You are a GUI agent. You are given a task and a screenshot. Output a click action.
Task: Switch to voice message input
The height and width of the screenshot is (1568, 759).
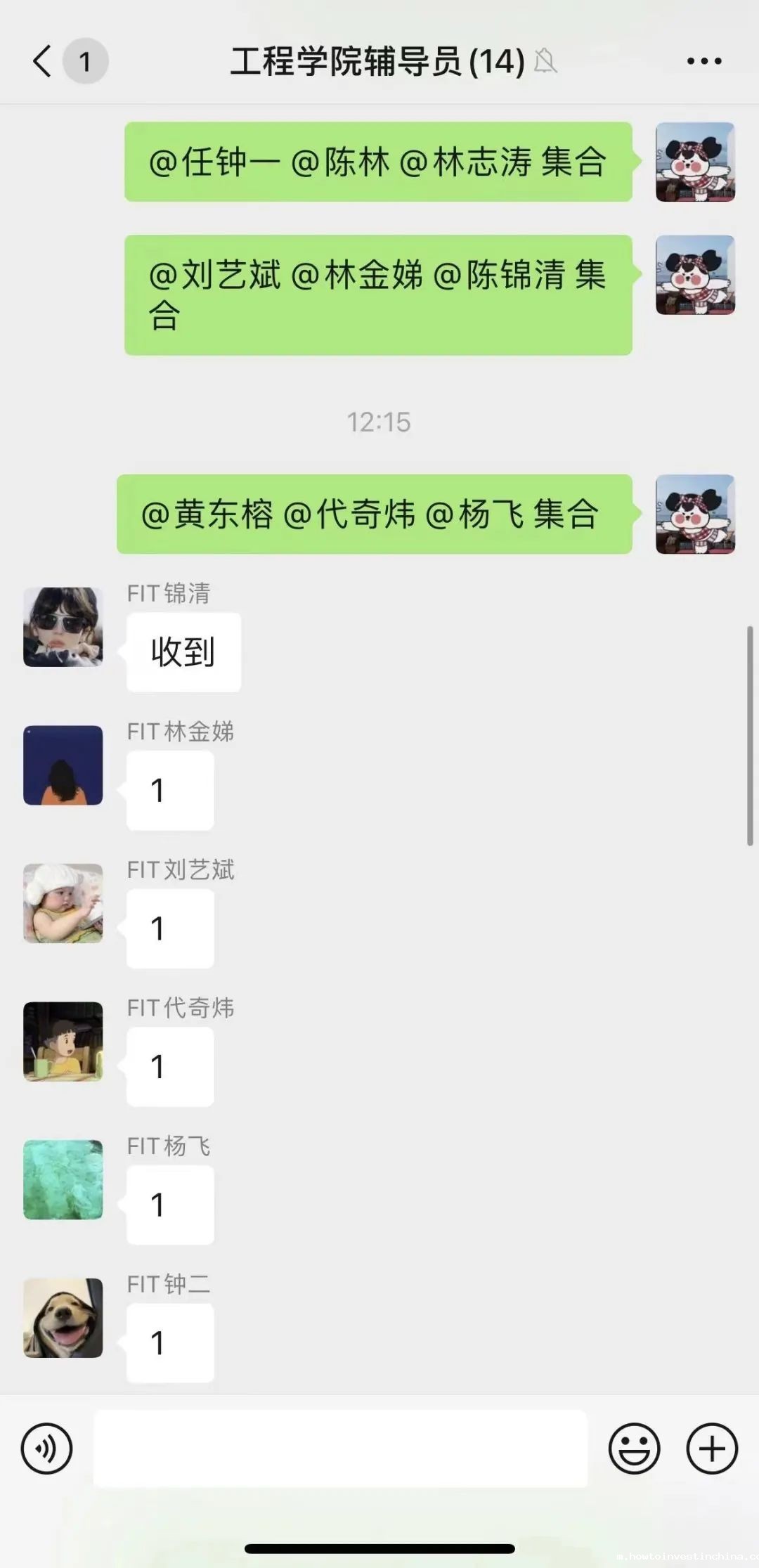coord(46,1449)
